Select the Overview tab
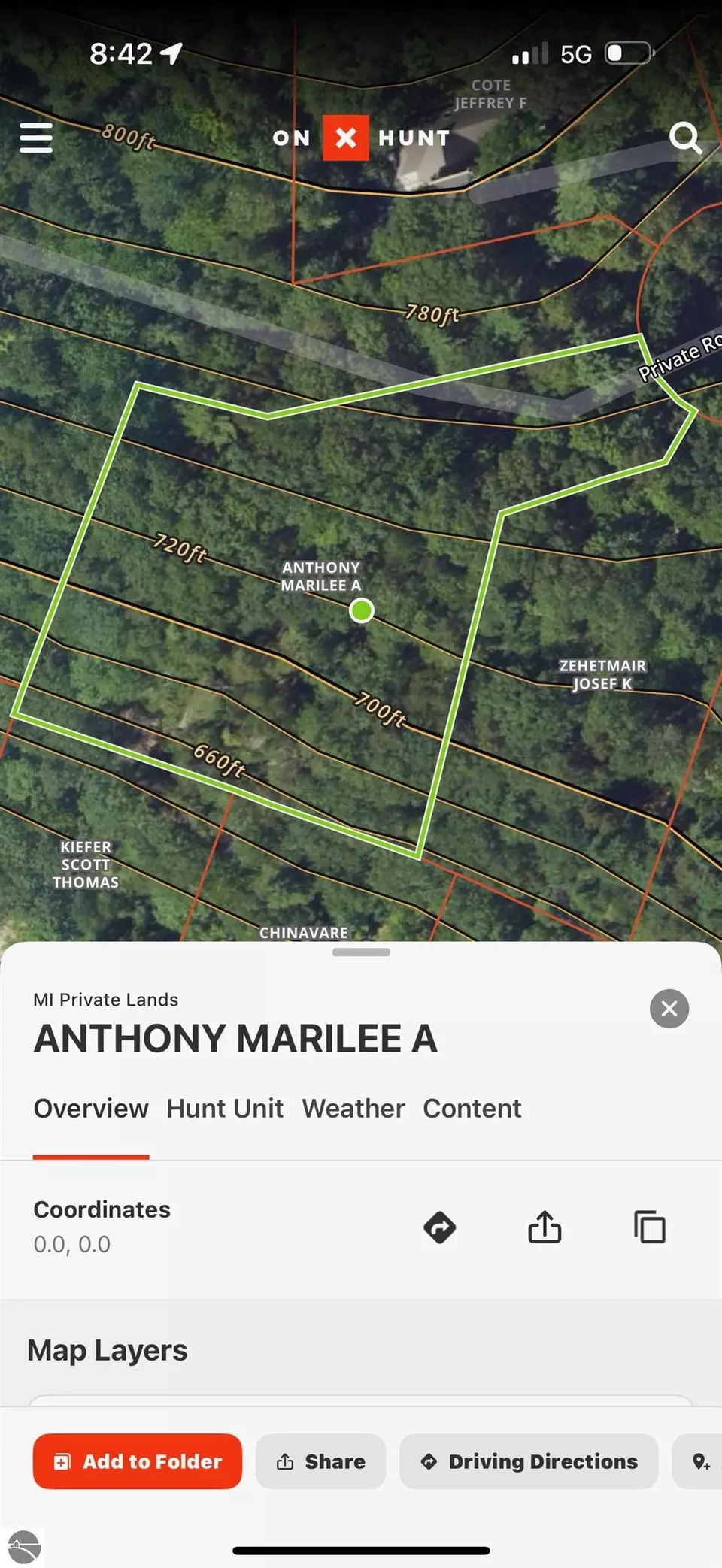Screen dimensions: 722x1568 tap(91, 1109)
